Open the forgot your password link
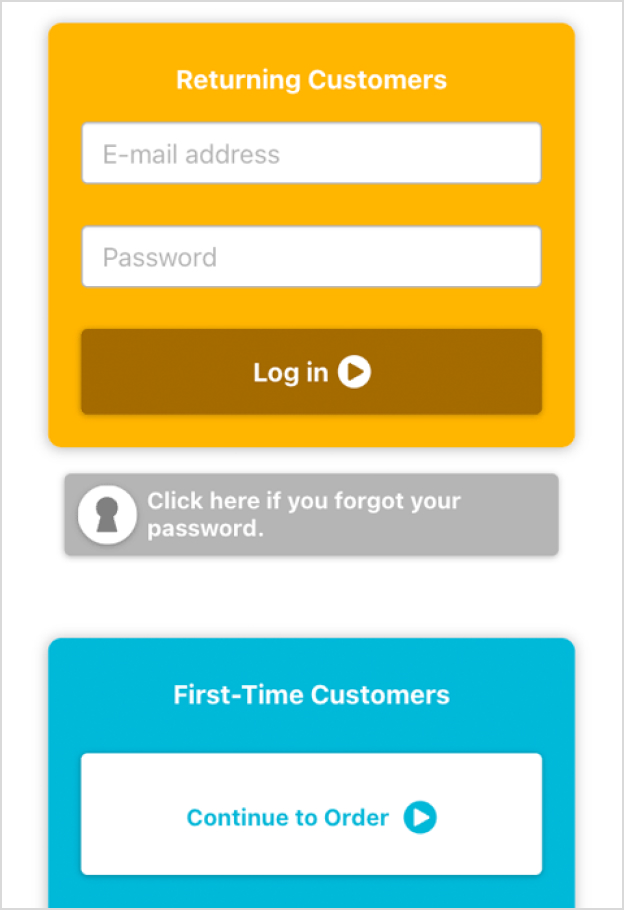The image size is (624, 910). (x=311, y=514)
